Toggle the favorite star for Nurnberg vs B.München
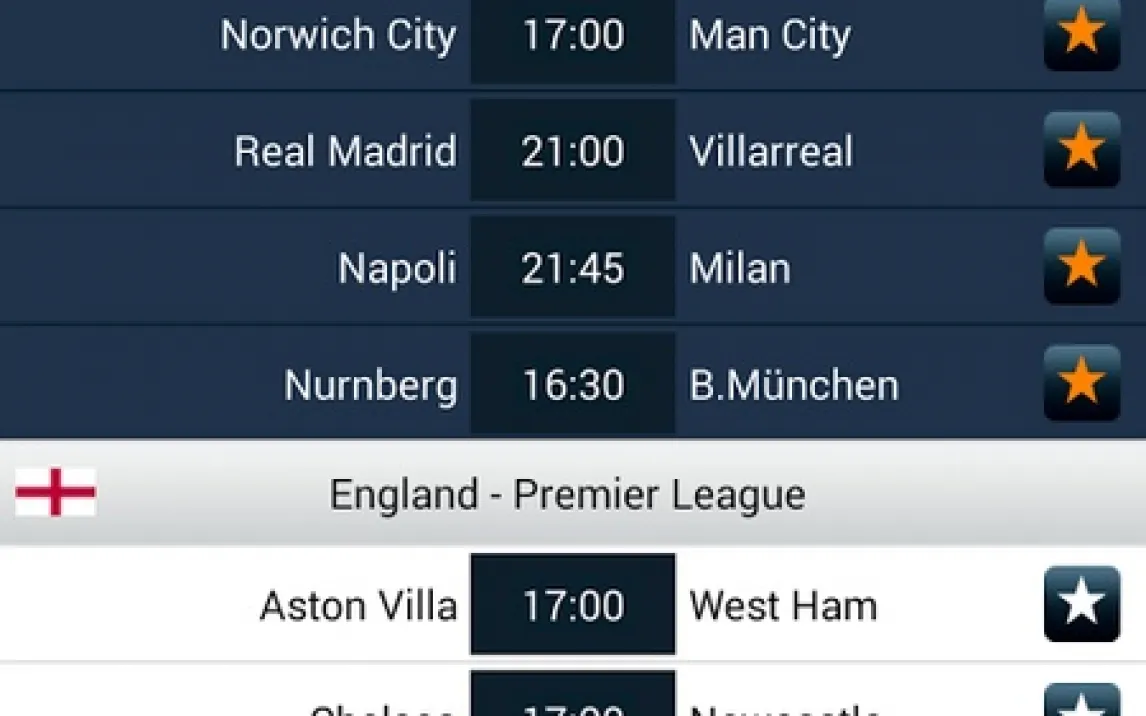The width and height of the screenshot is (1146, 716). (x=1081, y=384)
